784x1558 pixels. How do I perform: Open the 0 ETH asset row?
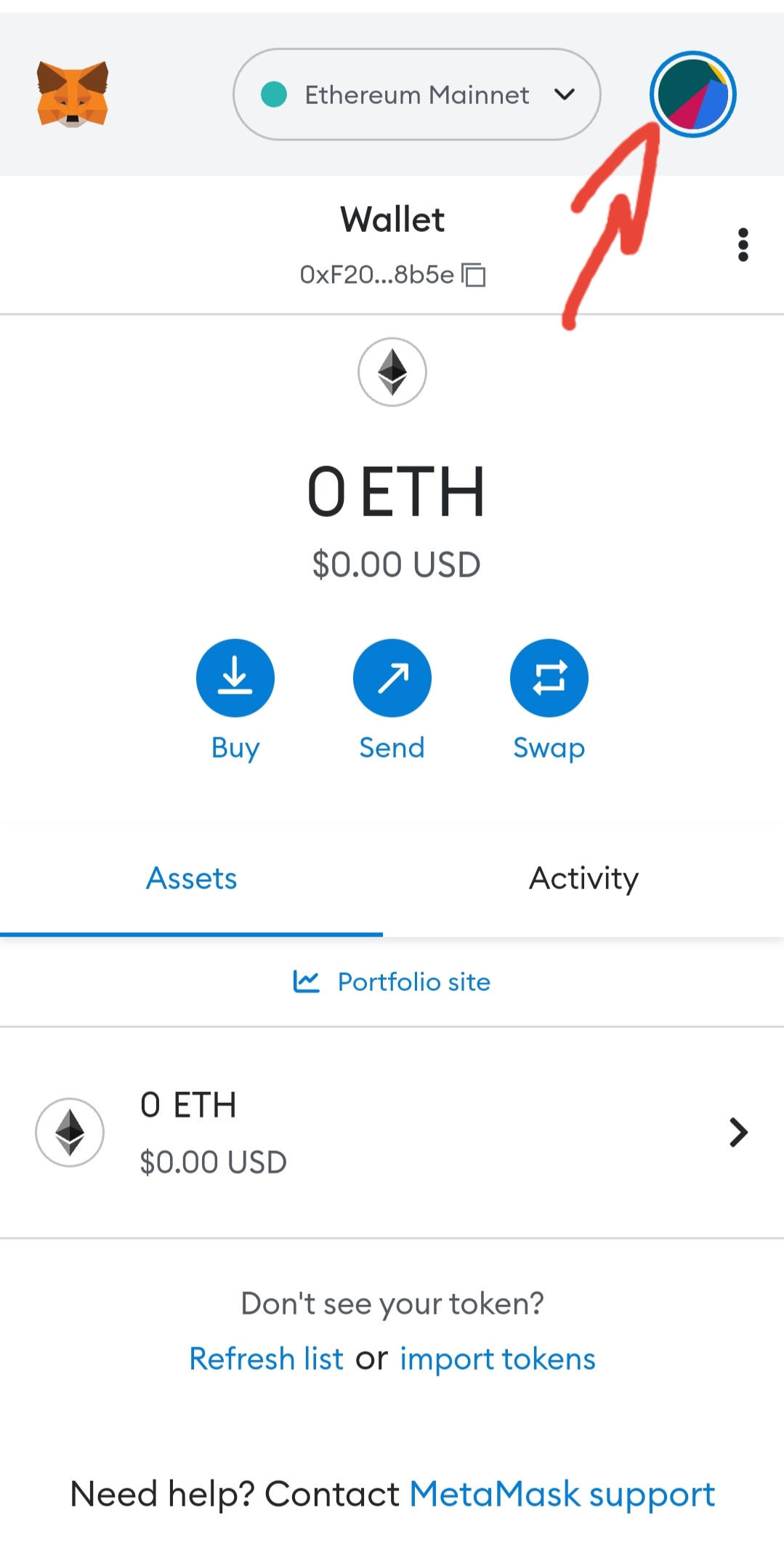click(x=392, y=1132)
